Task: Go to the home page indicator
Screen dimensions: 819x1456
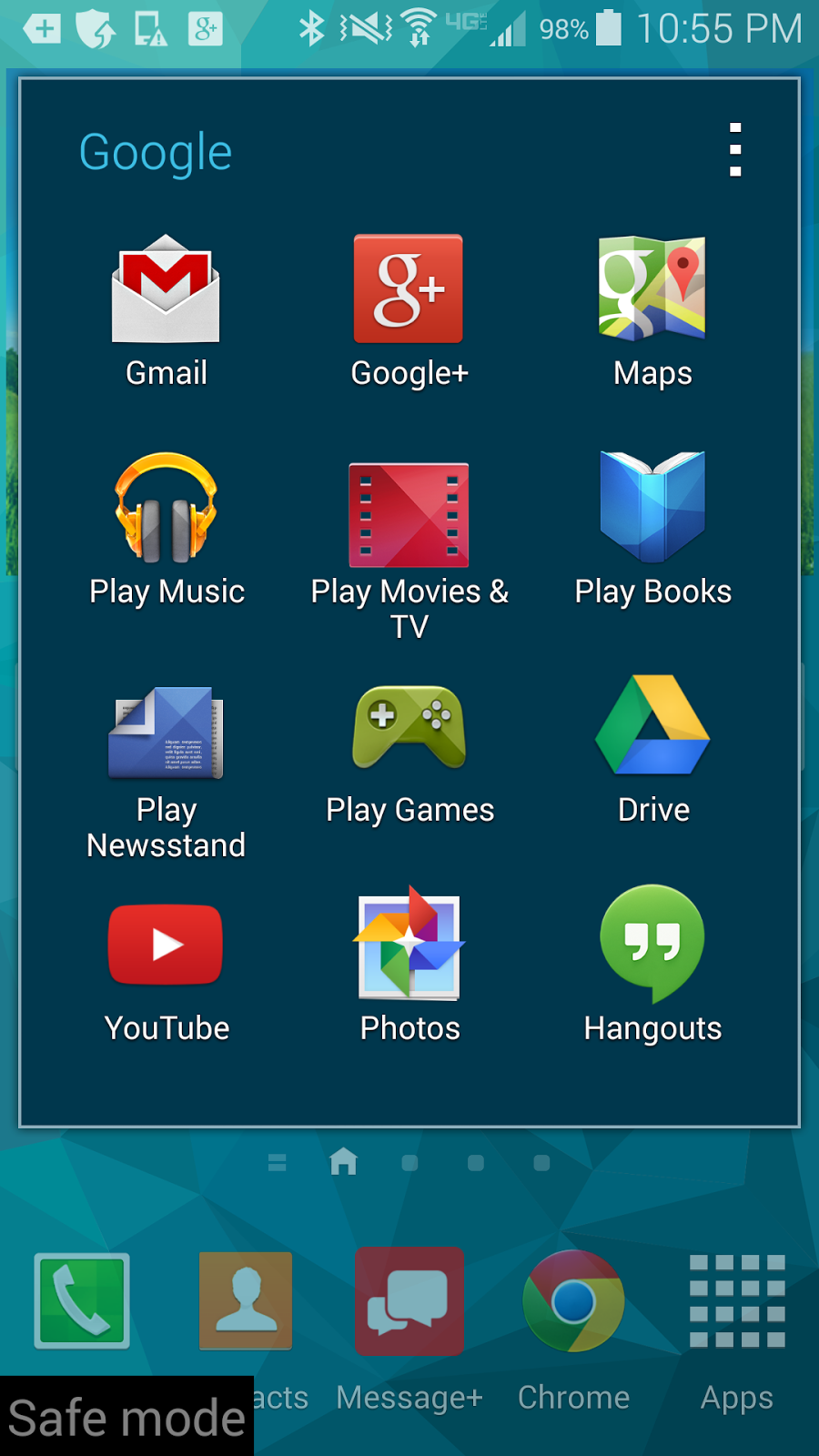Action: (x=343, y=1162)
